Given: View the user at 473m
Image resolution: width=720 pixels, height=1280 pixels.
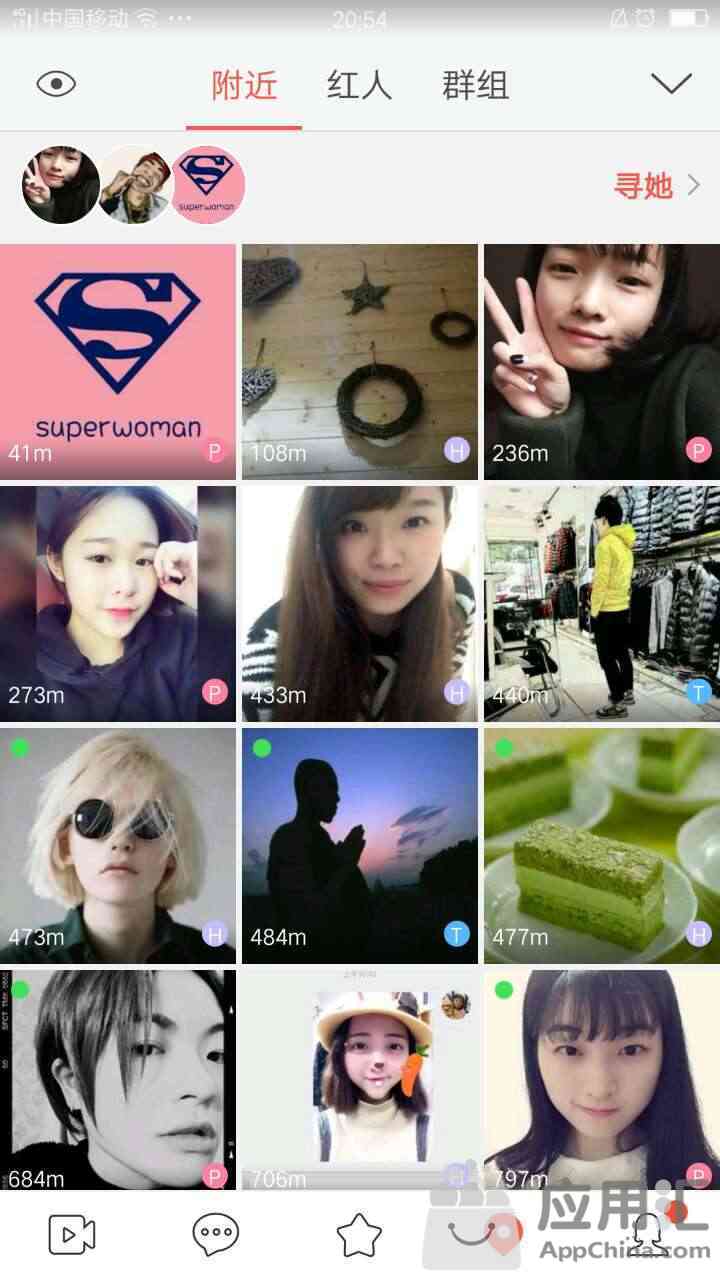Looking at the screenshot, I should pyautogui.click(x=118, y=846).
